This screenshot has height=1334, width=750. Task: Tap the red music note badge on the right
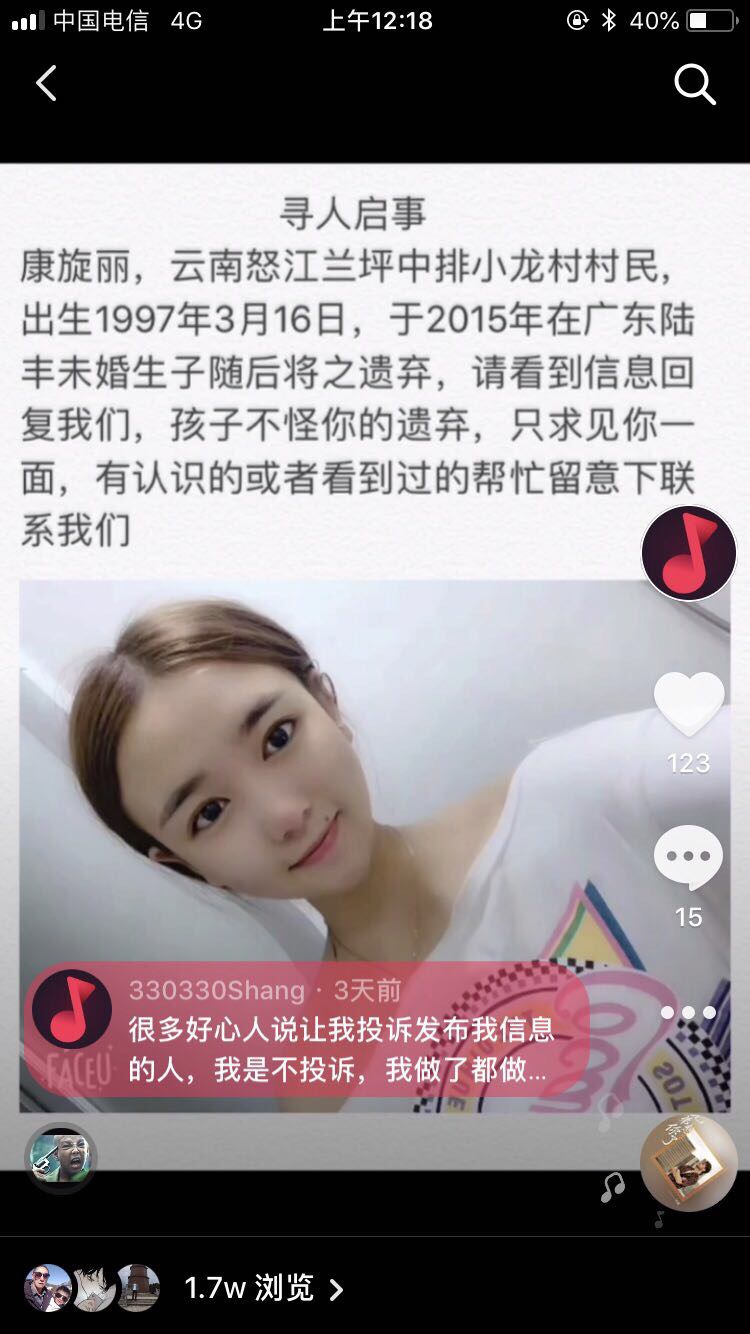point(687,552)
